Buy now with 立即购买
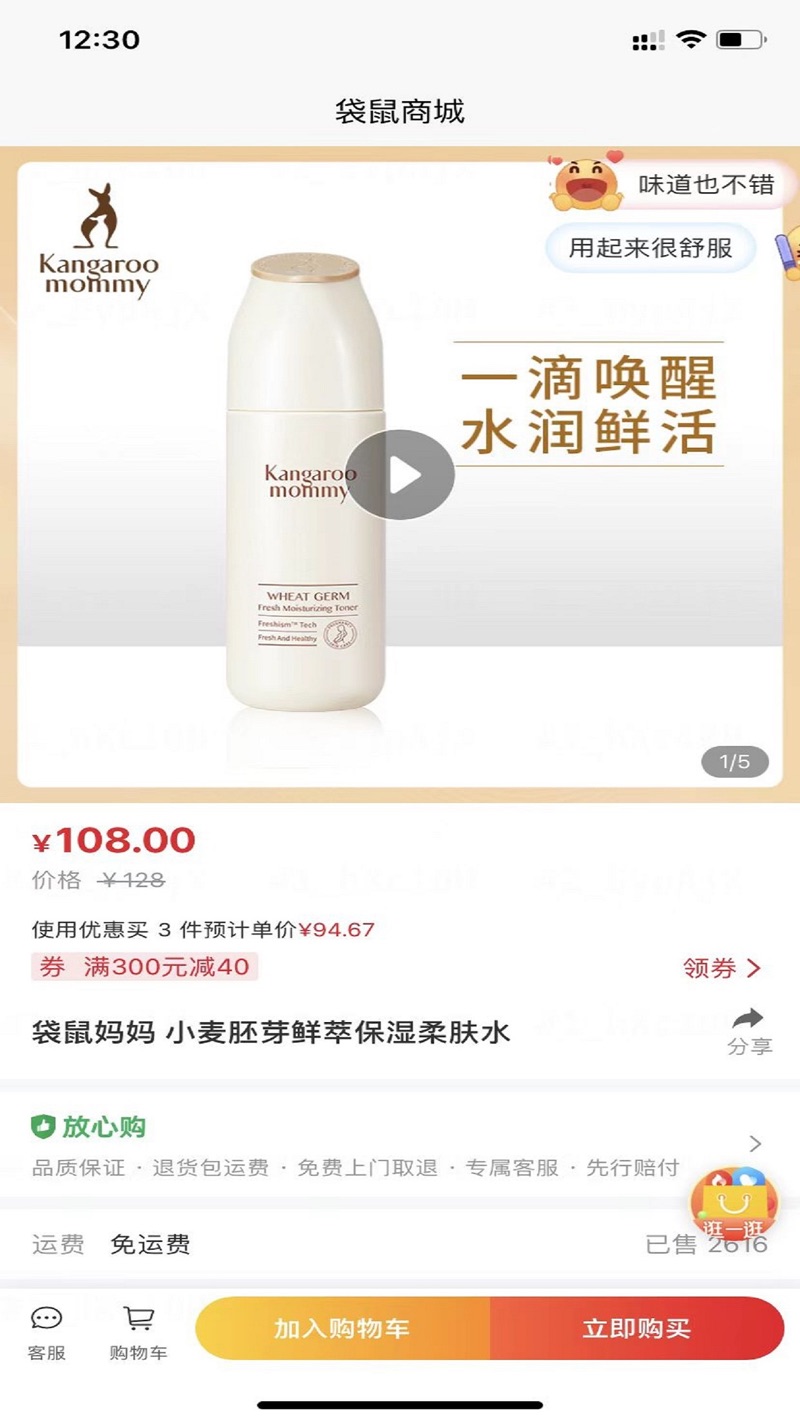800x1422 pixels. [x=637, y=1329]
